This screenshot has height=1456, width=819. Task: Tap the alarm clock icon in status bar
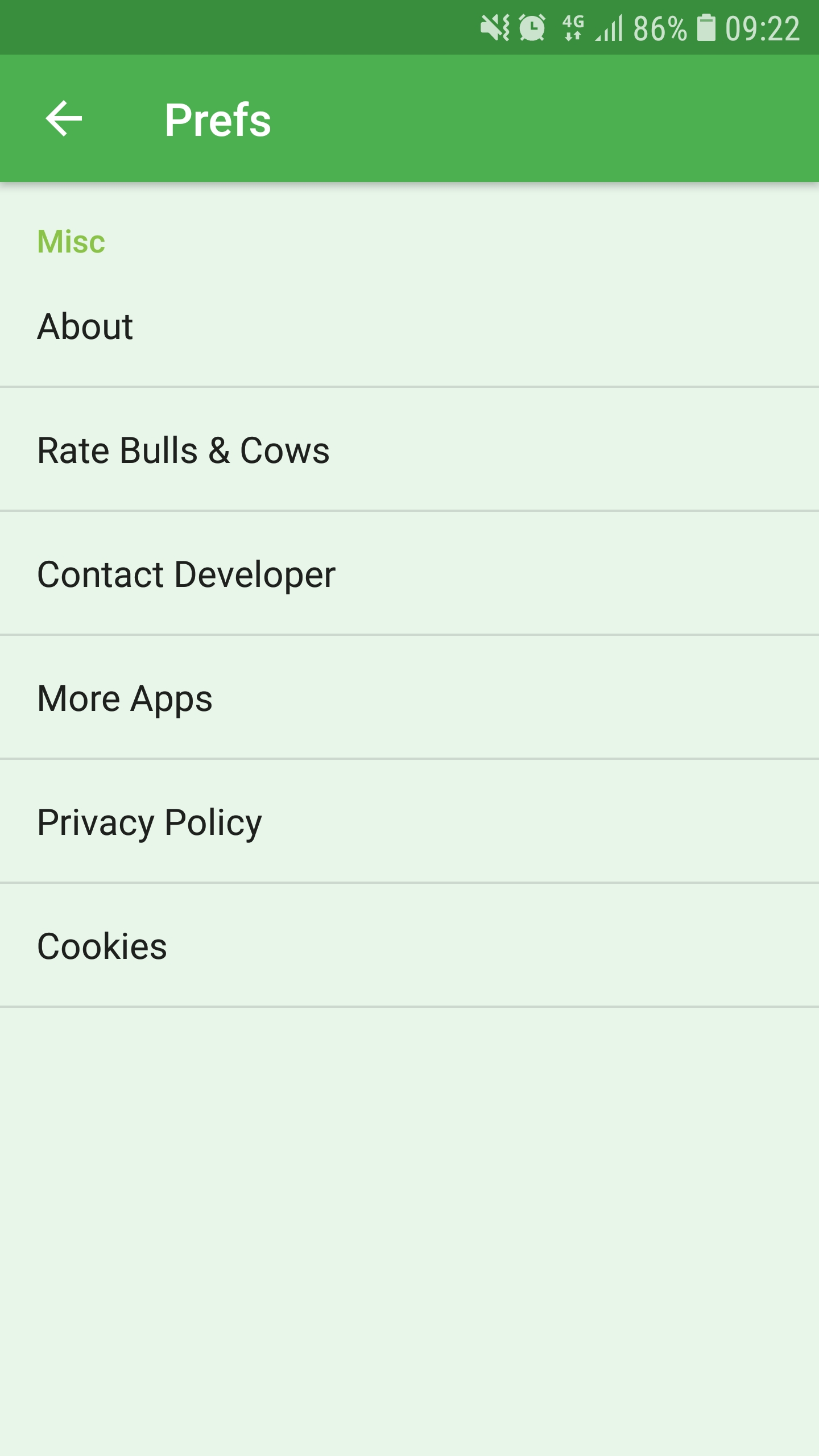coord(531,26)
